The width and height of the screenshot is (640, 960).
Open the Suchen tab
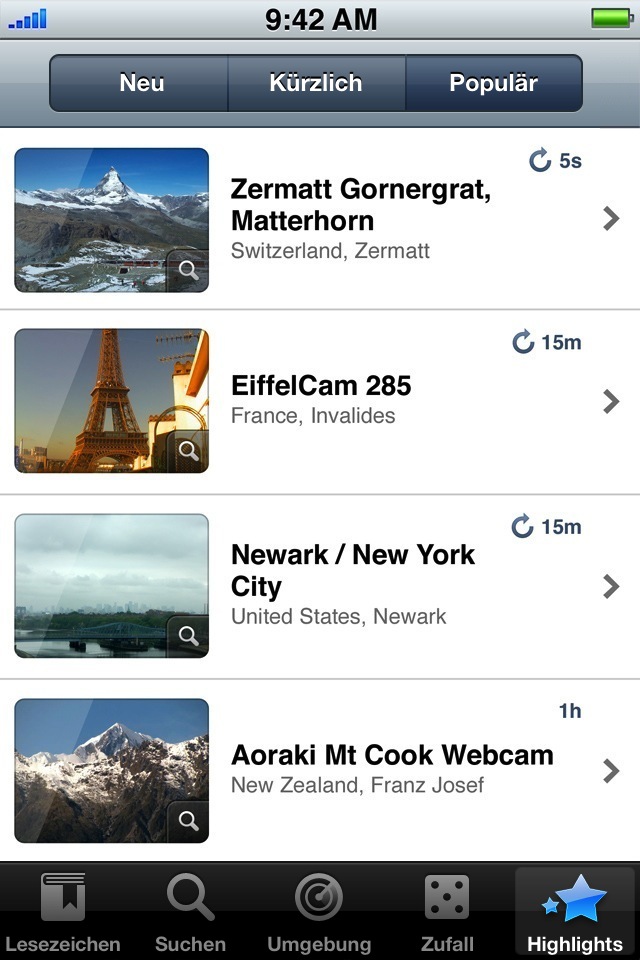190,912
